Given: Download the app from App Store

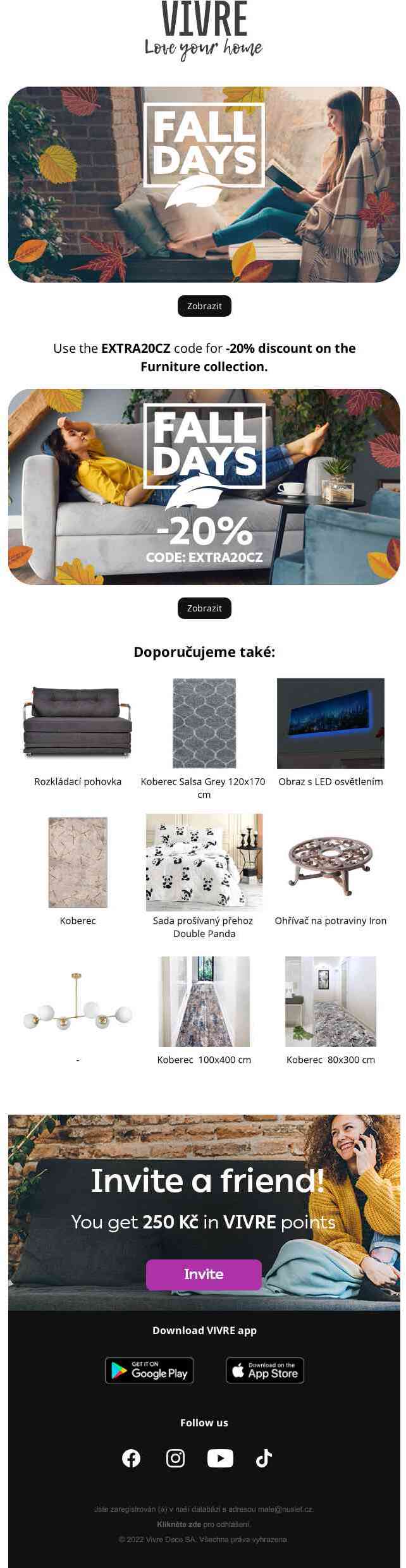Looking at the screenshot, I should pos(264,1371).
